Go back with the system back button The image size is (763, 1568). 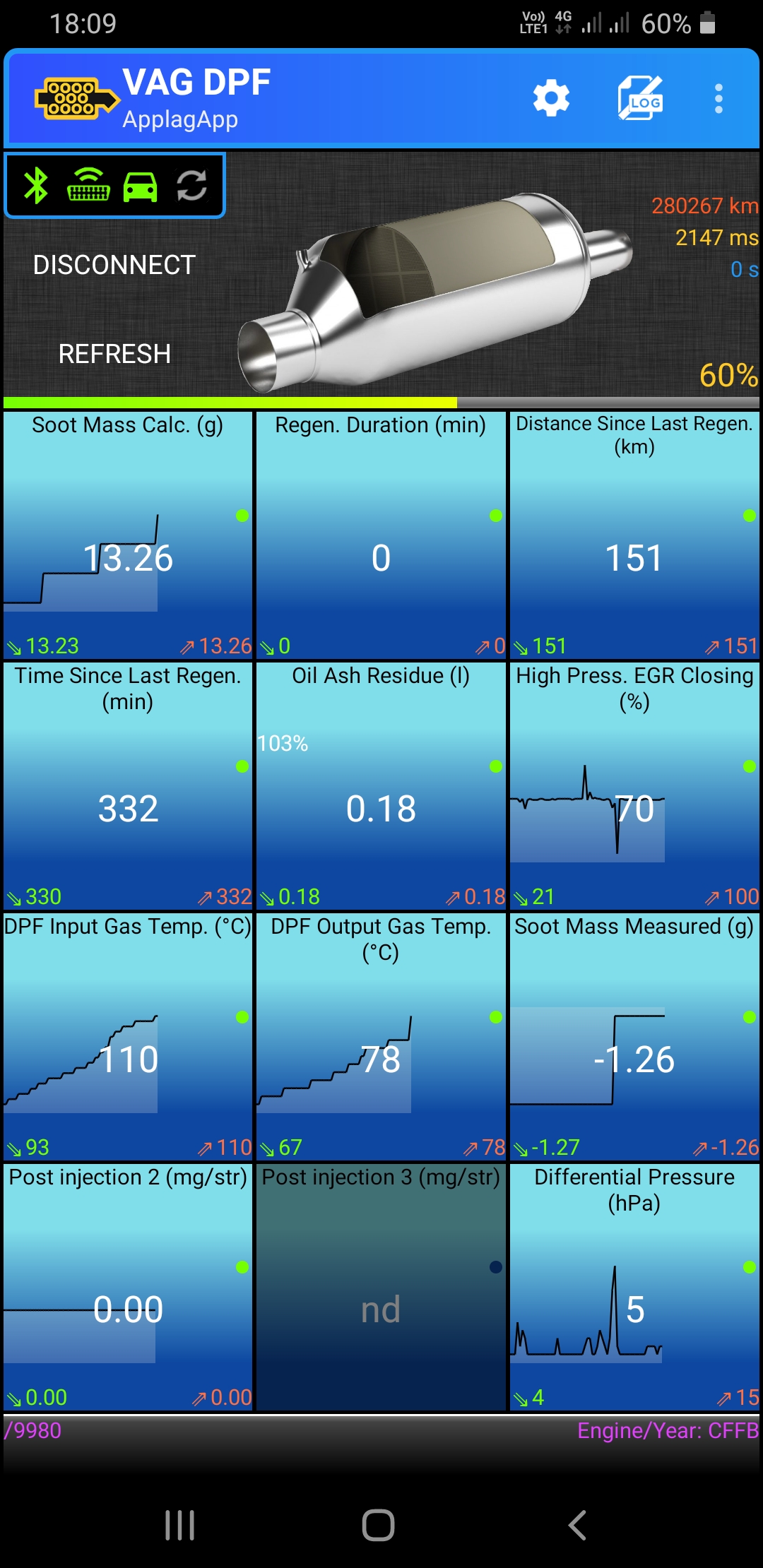click(577, 1525)
